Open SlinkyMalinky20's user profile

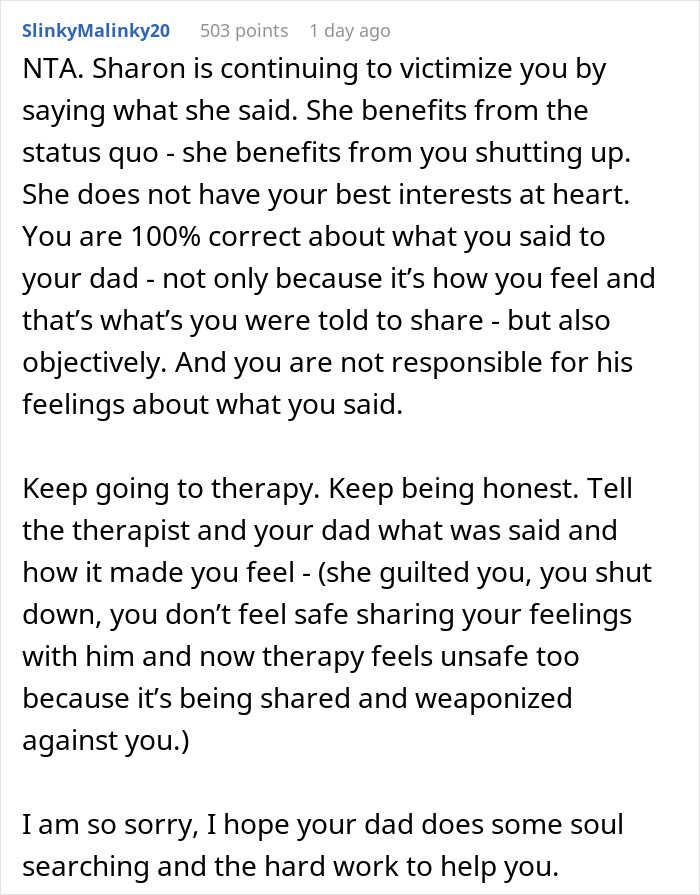96,31
